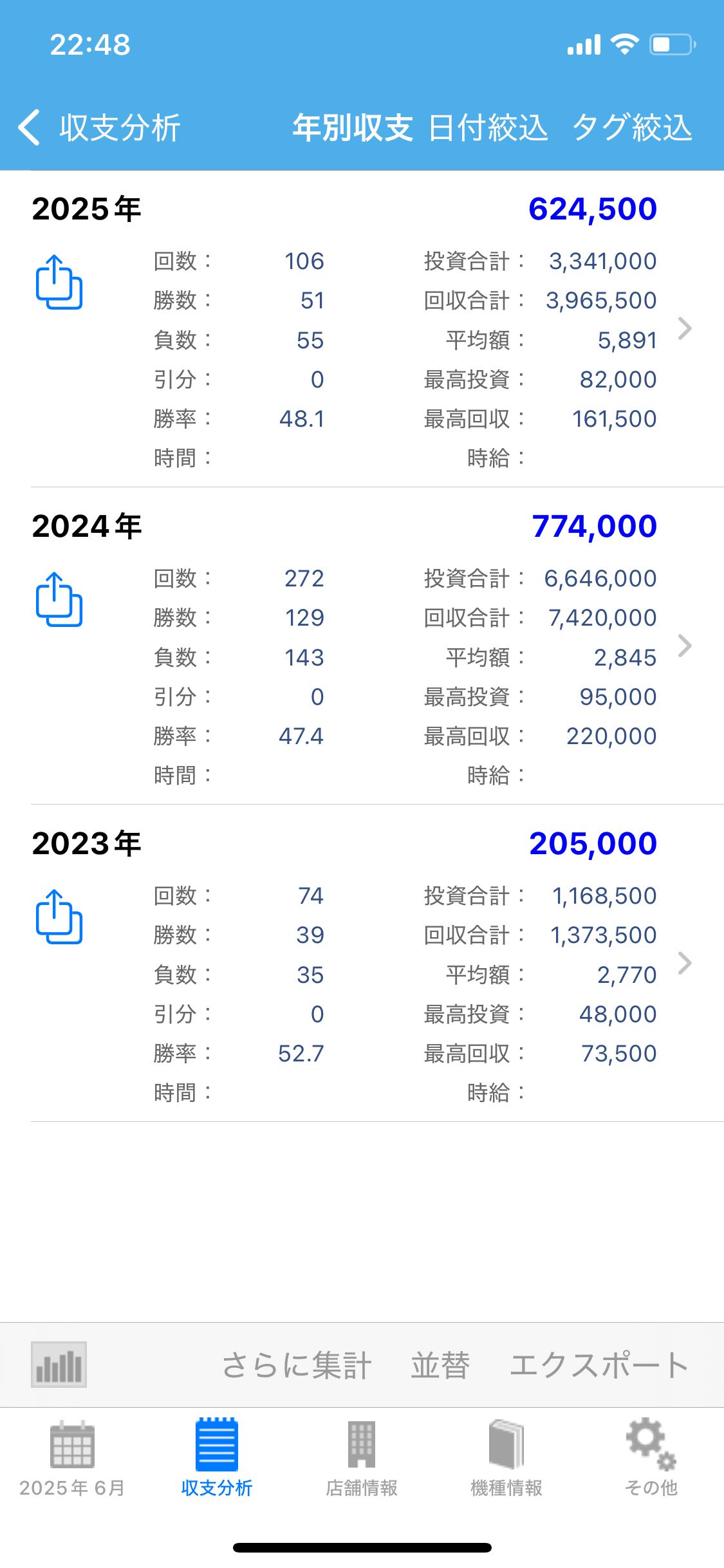Open 2025年 details chevron
The height and width of the screenshot is (1568, 724).
(685, 328)
